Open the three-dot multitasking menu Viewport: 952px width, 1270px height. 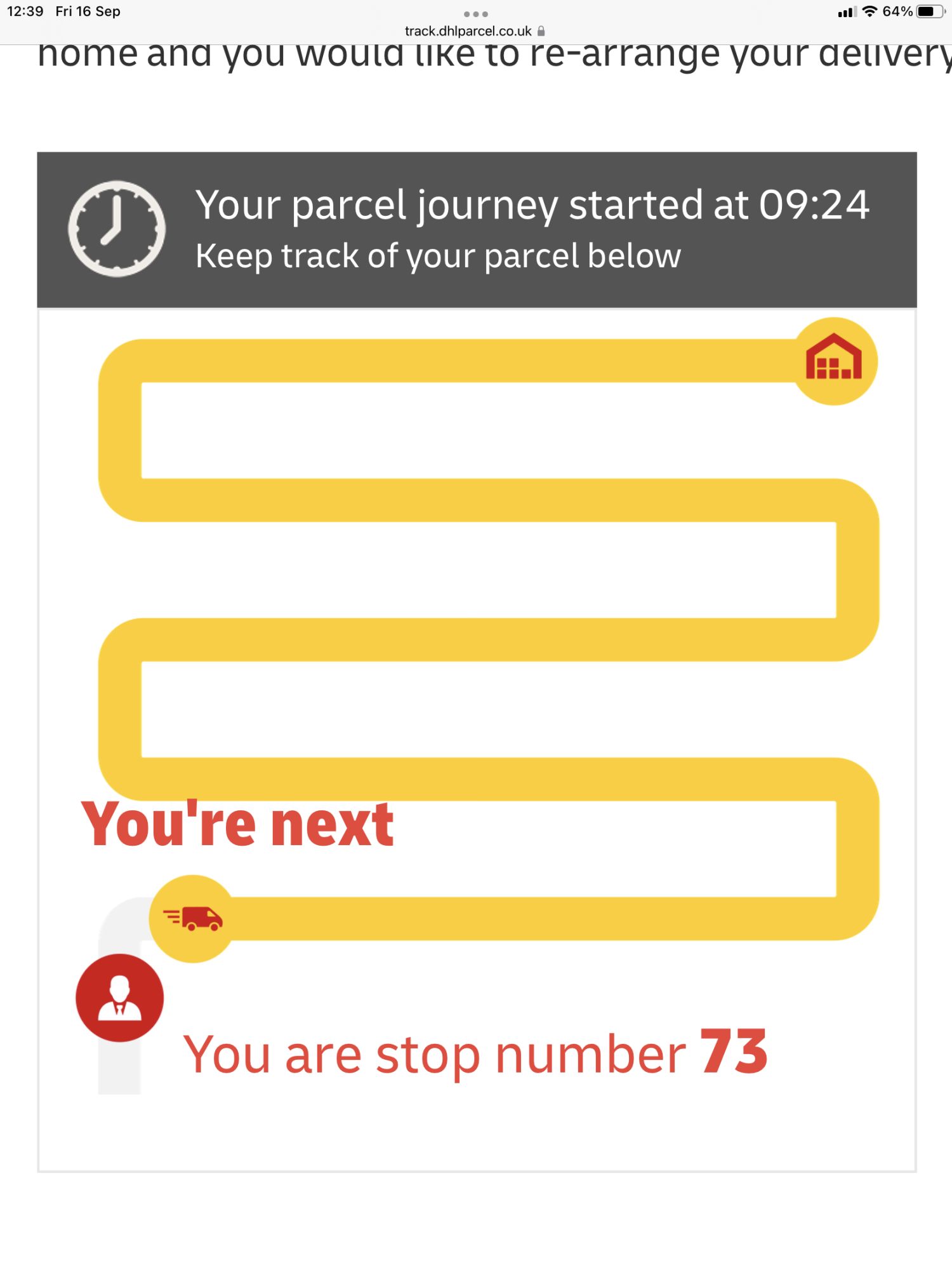(475, 13)
